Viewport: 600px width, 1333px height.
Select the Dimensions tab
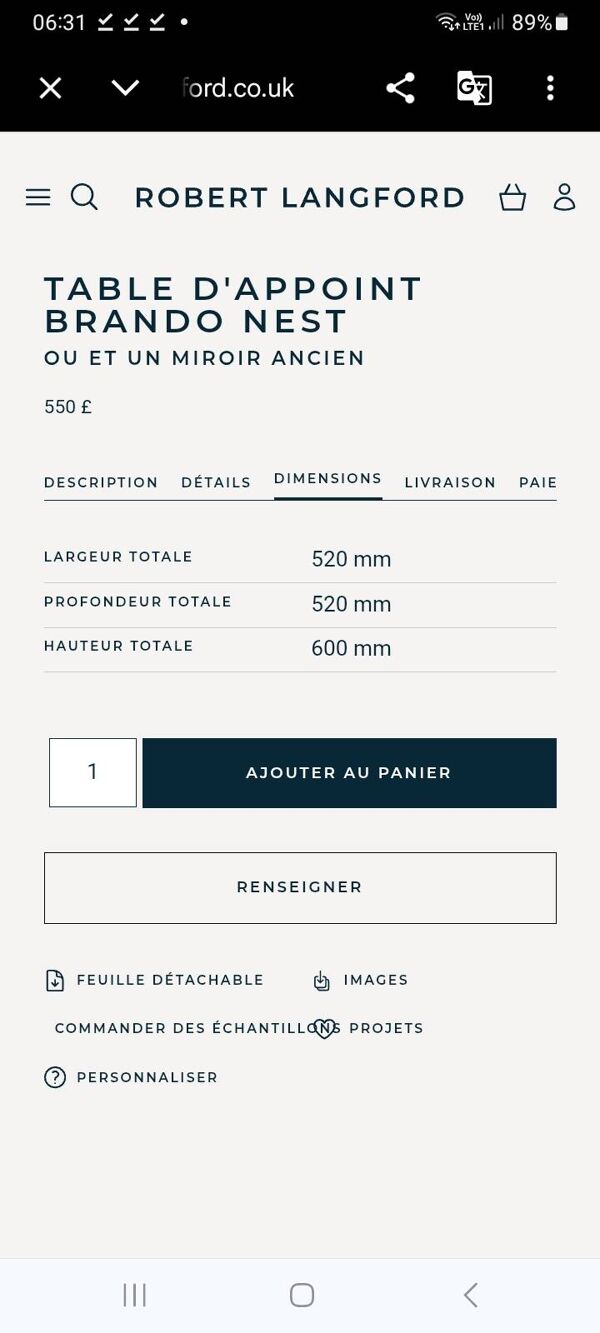(x=328, y=479)
